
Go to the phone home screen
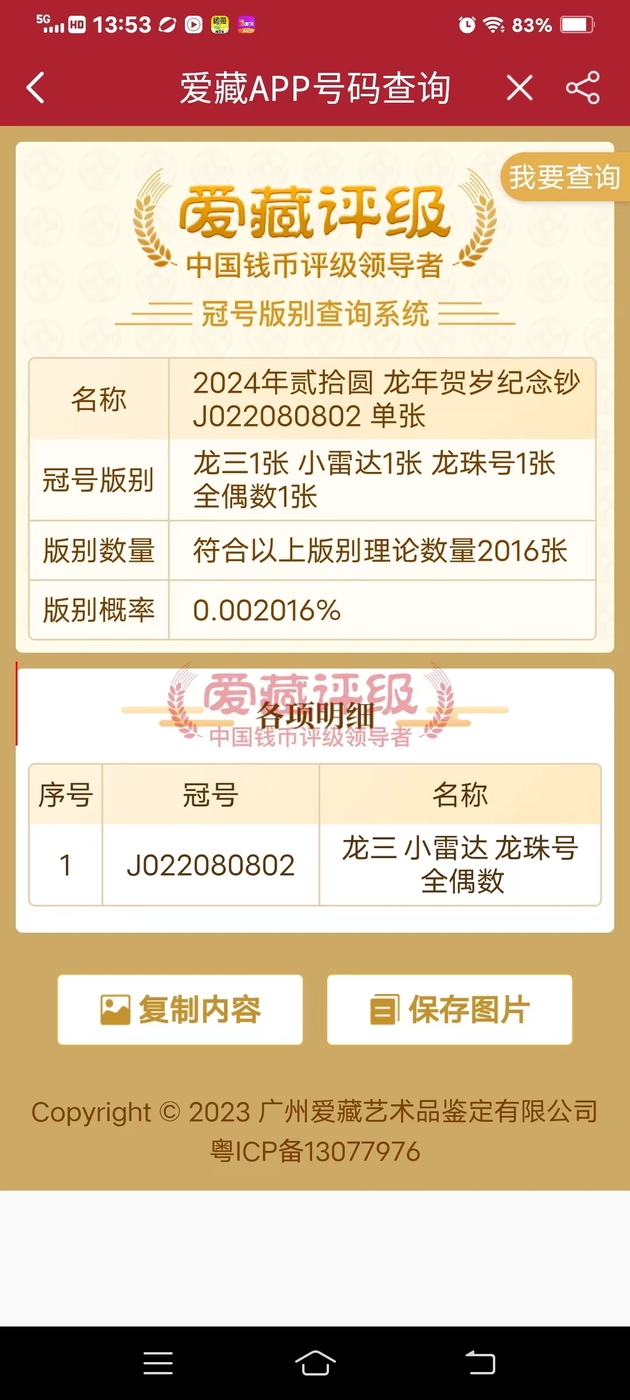tap(315, 1363)
